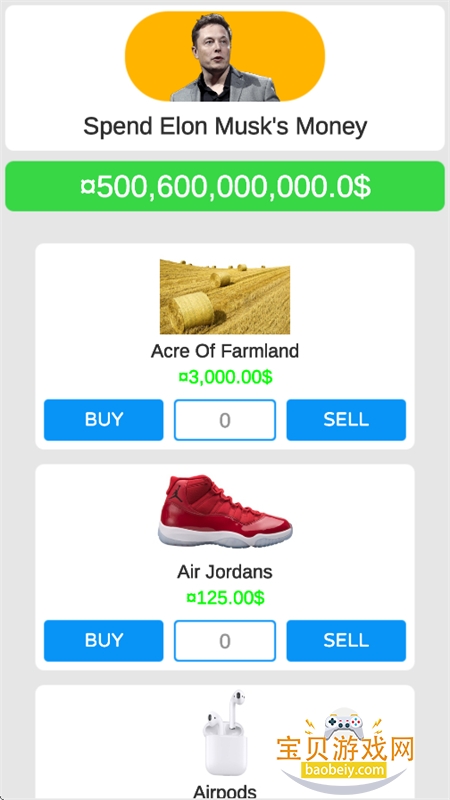Sell an Acre Of Farmland

(346, 420)
